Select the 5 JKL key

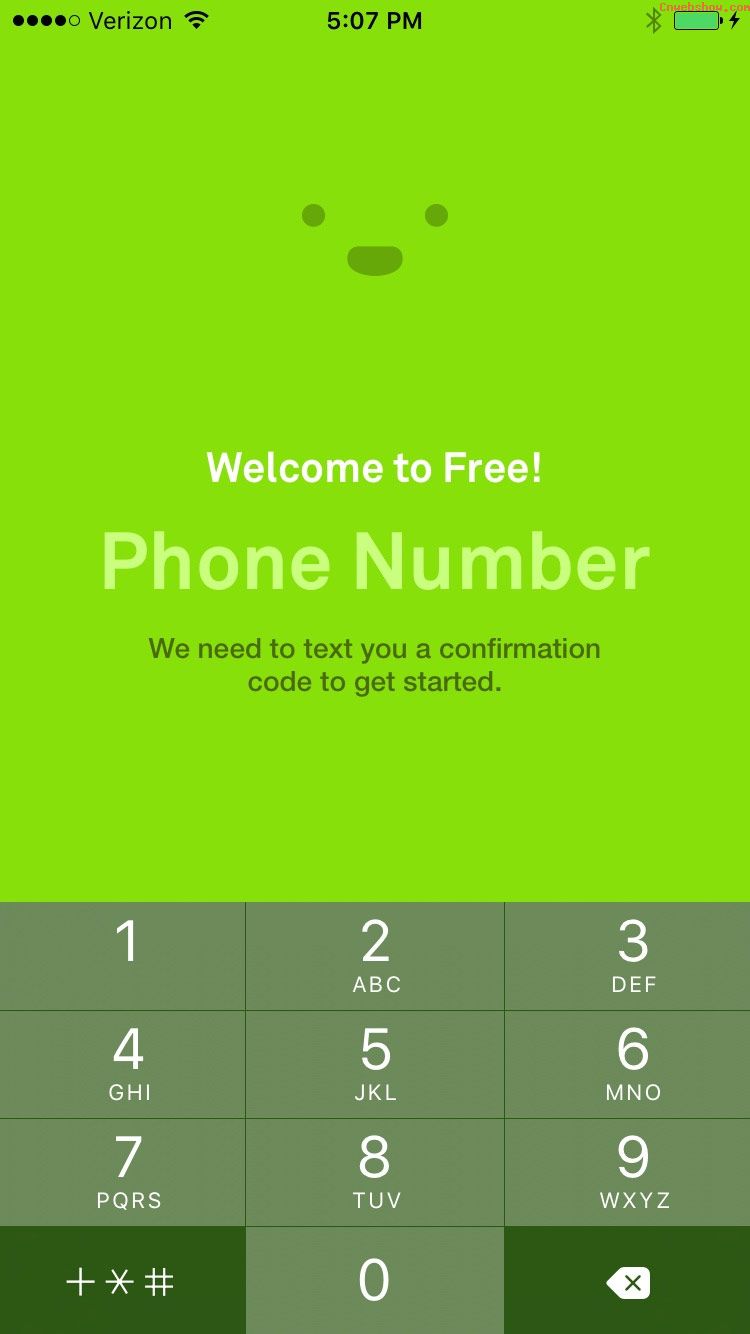pos(375,1064)
